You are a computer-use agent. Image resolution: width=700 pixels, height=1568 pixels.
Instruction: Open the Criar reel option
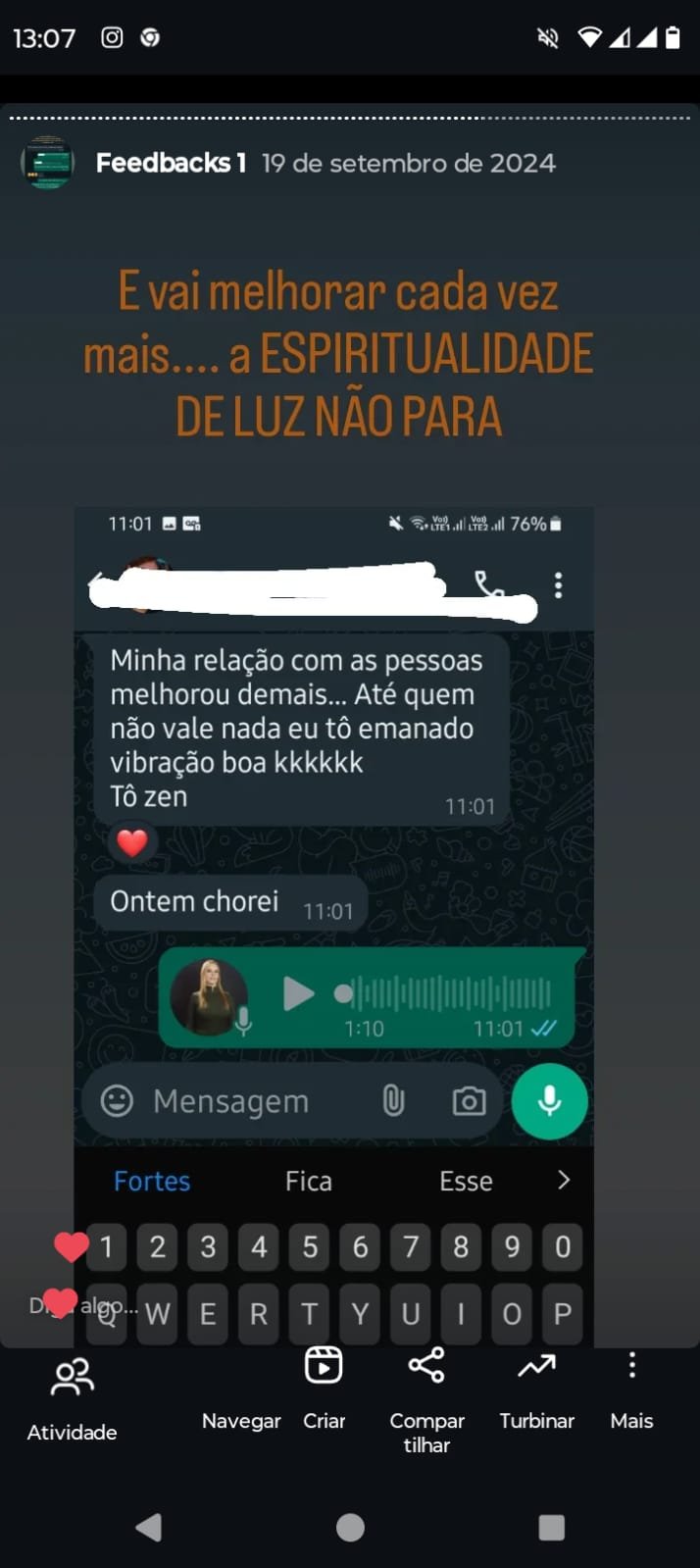(x=324, y=1385)
